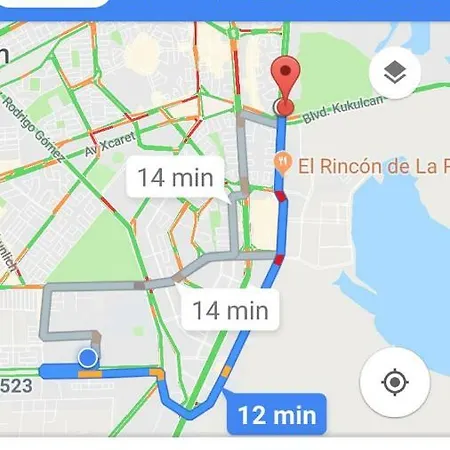Center map on my location
The width and height of the screenshot is (450, 450).
pos(395,382)
